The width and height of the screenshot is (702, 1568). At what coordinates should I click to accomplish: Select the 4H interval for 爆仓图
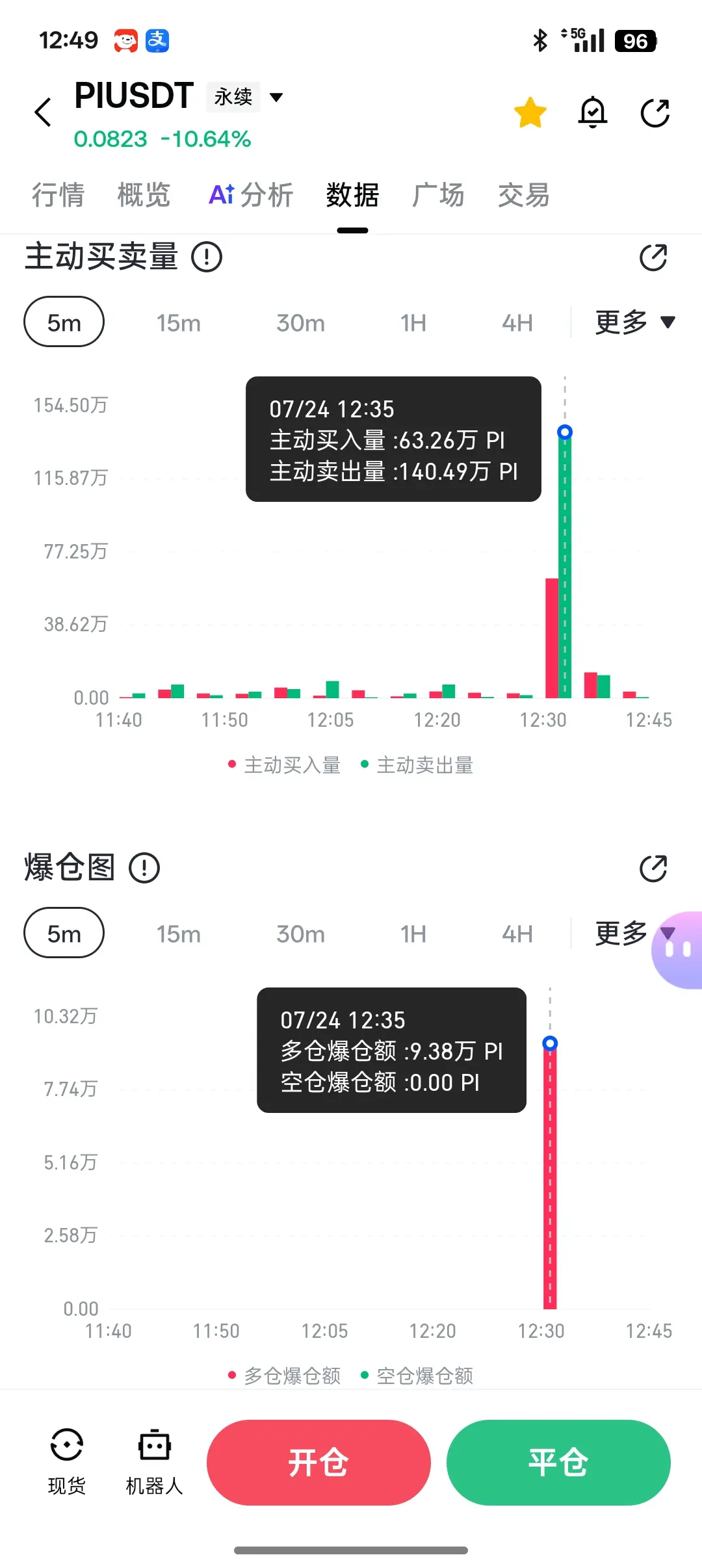coord(517,934)
